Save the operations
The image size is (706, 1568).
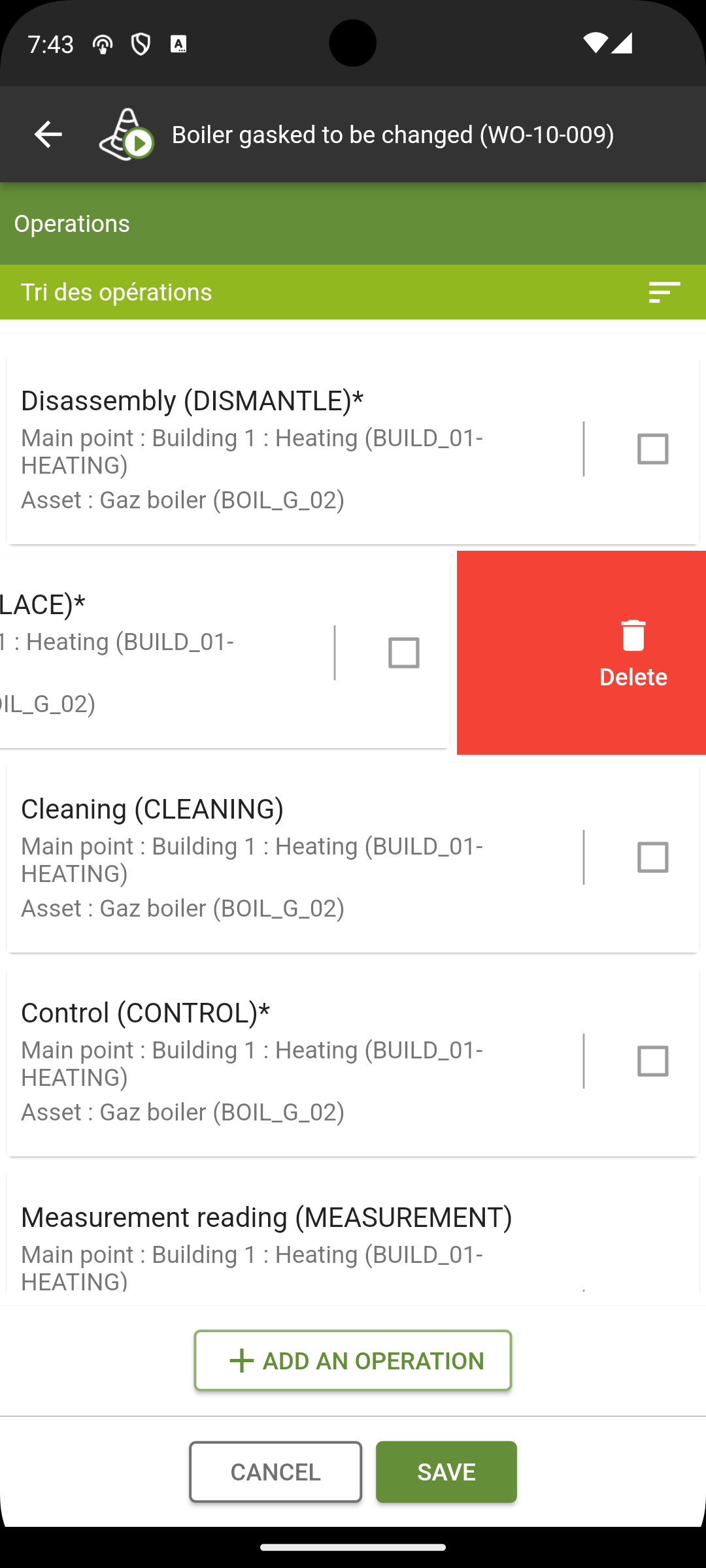(x=446, y=1472)
